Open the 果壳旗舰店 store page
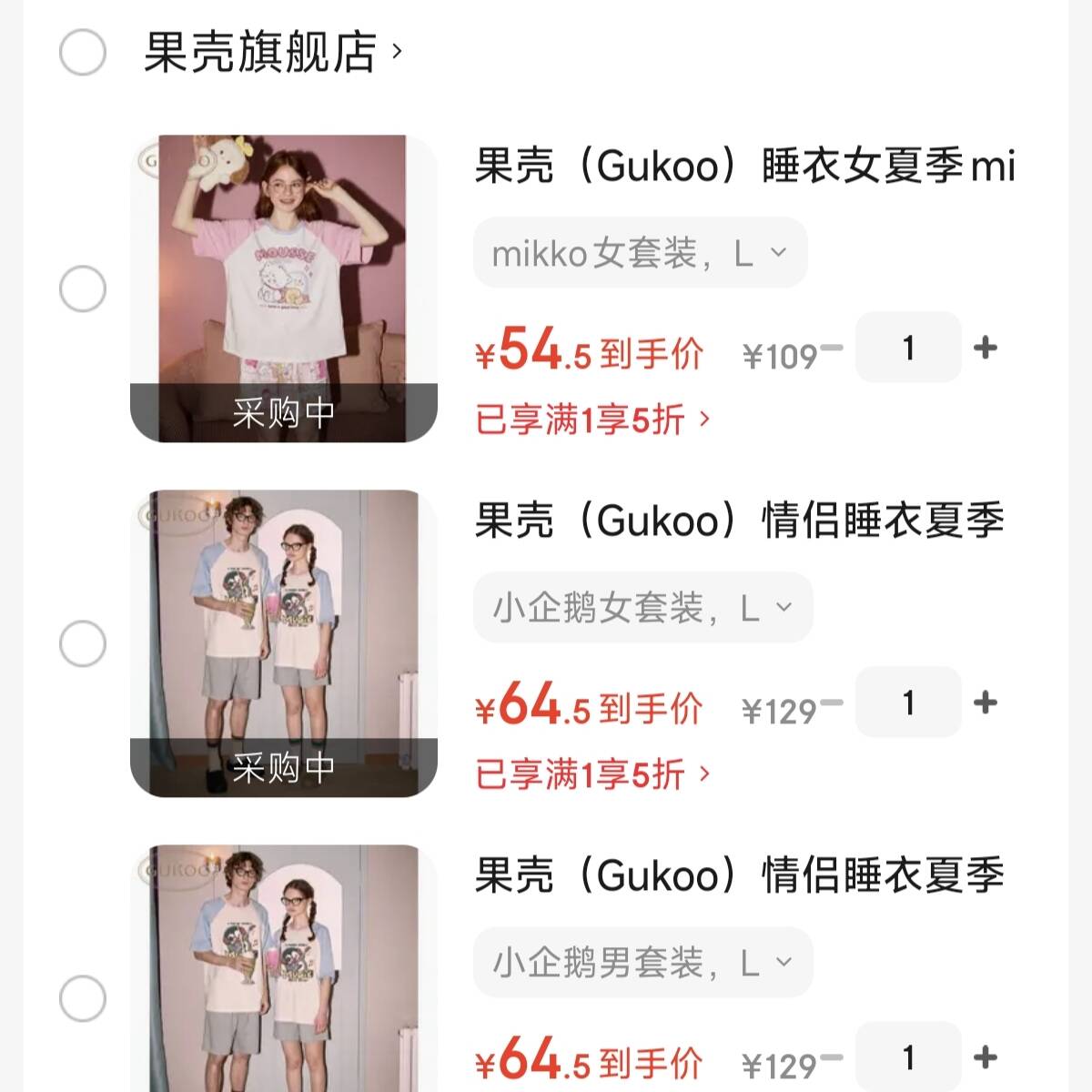This screenshot has height=1092, width=1092. click(271, 52)
